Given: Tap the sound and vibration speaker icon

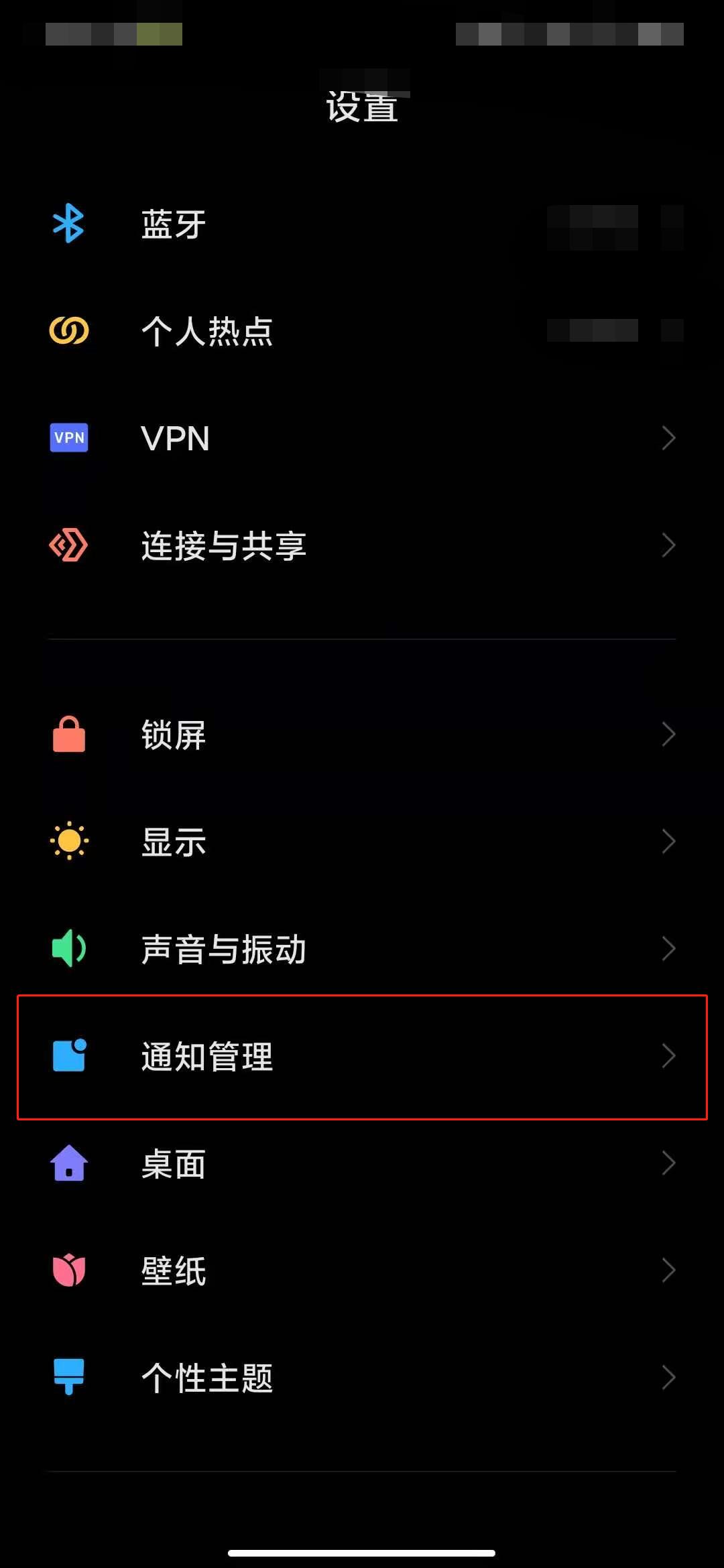Looking at the screenshot, I should pyautogui.click(x=68, y=949).
